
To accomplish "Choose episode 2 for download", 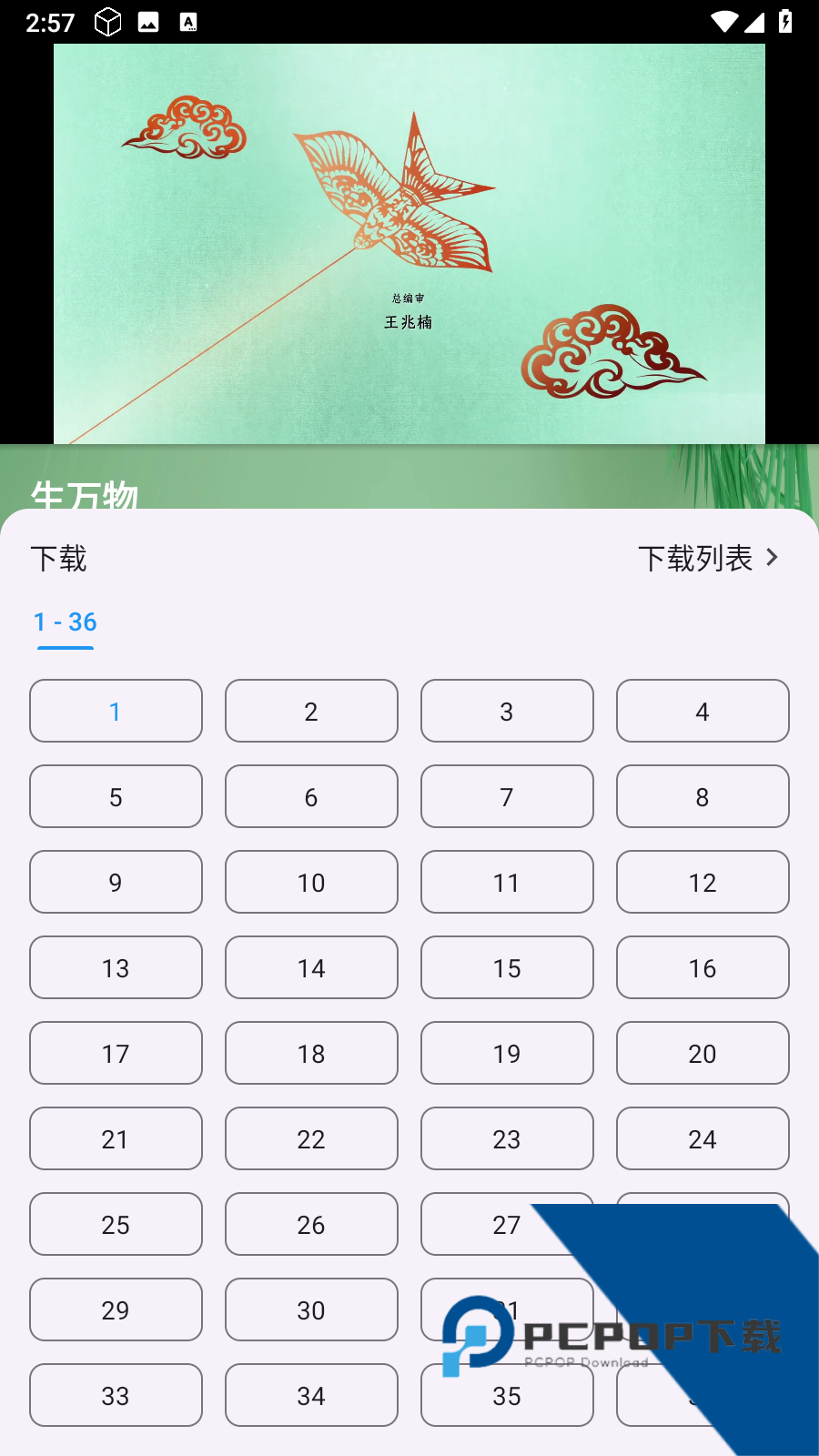I will click(311, 711).
